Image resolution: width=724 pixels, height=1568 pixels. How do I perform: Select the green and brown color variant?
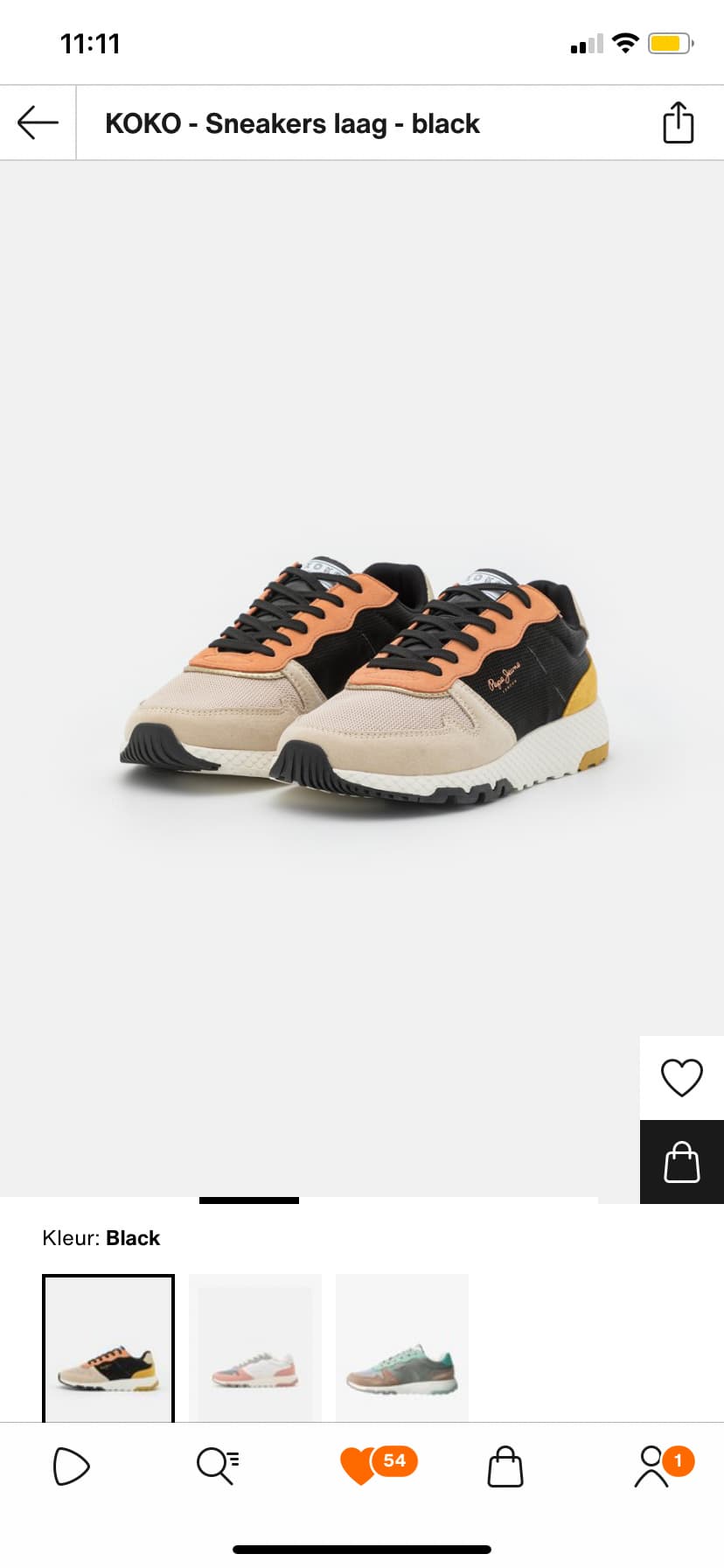[402, 1348]
